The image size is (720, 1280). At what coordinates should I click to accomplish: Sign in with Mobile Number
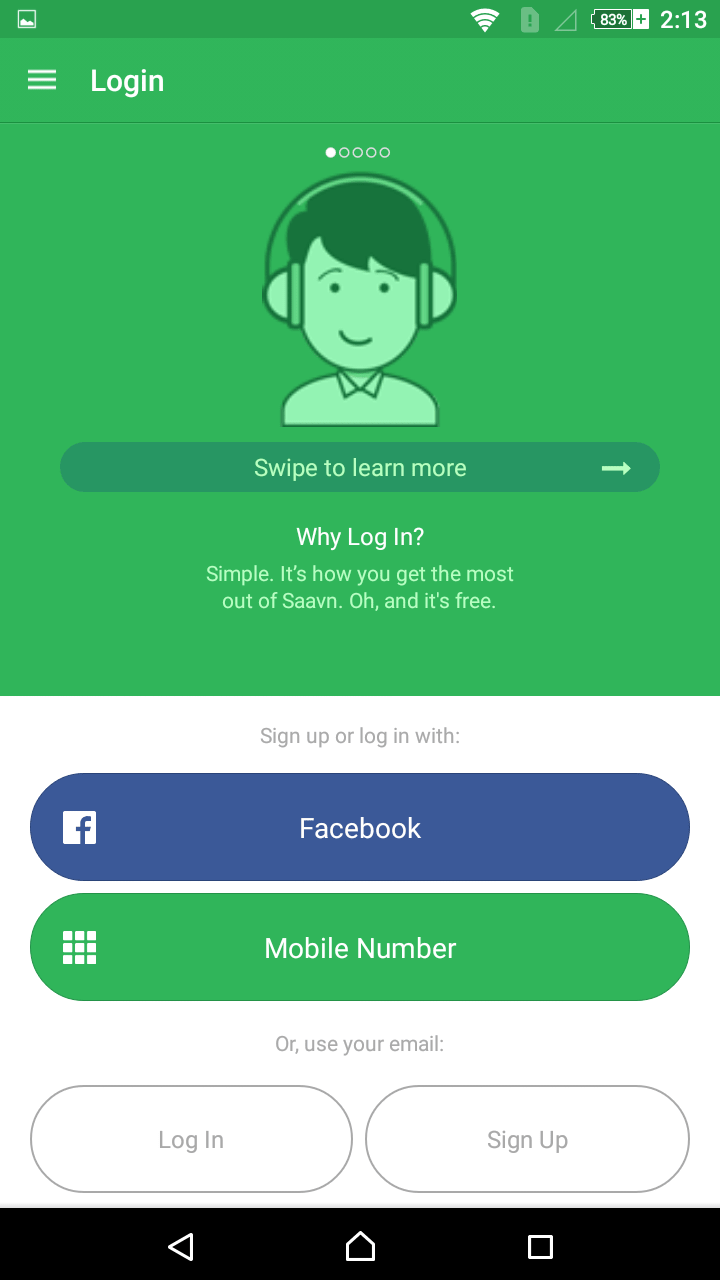tap(360, 947)
